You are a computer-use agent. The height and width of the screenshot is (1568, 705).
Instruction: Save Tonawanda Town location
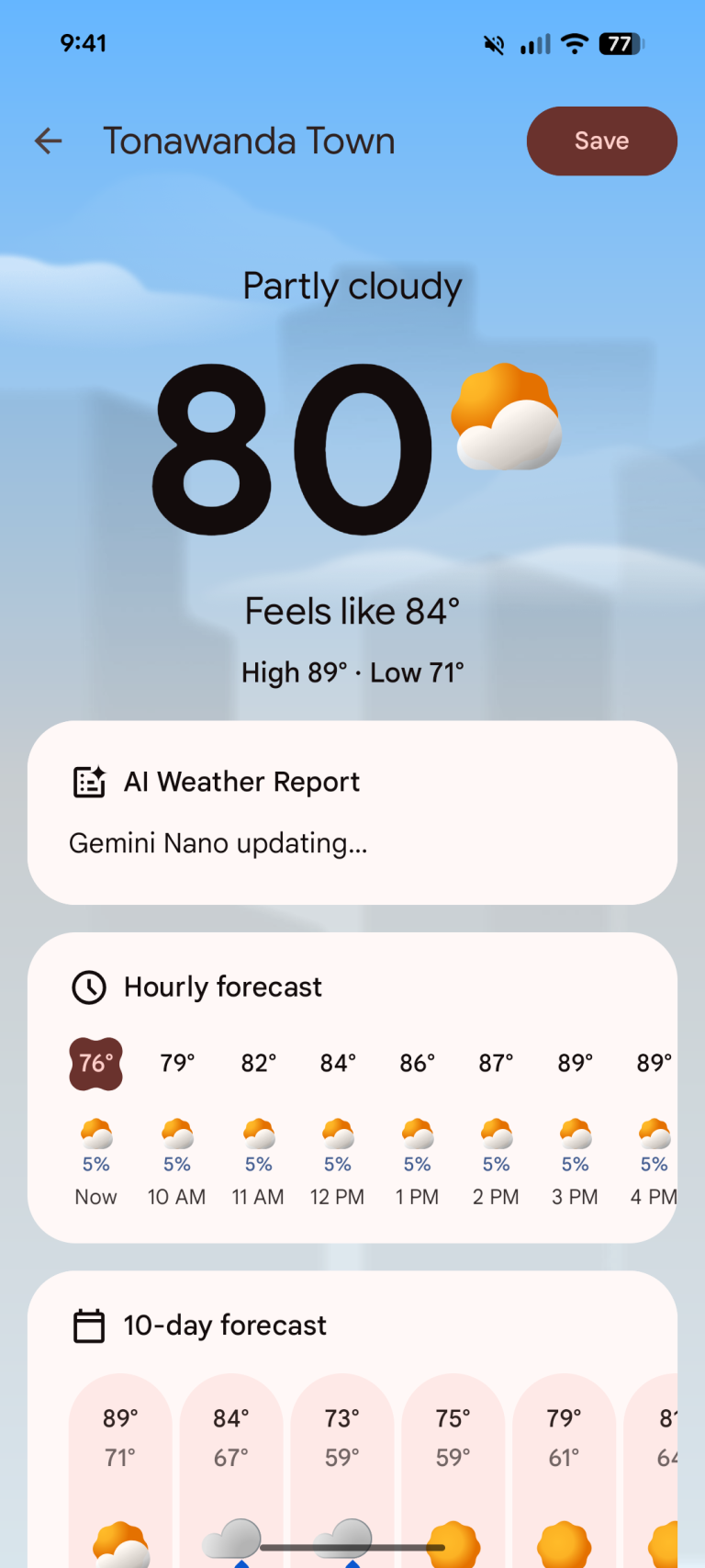click(x=601, y=141)
